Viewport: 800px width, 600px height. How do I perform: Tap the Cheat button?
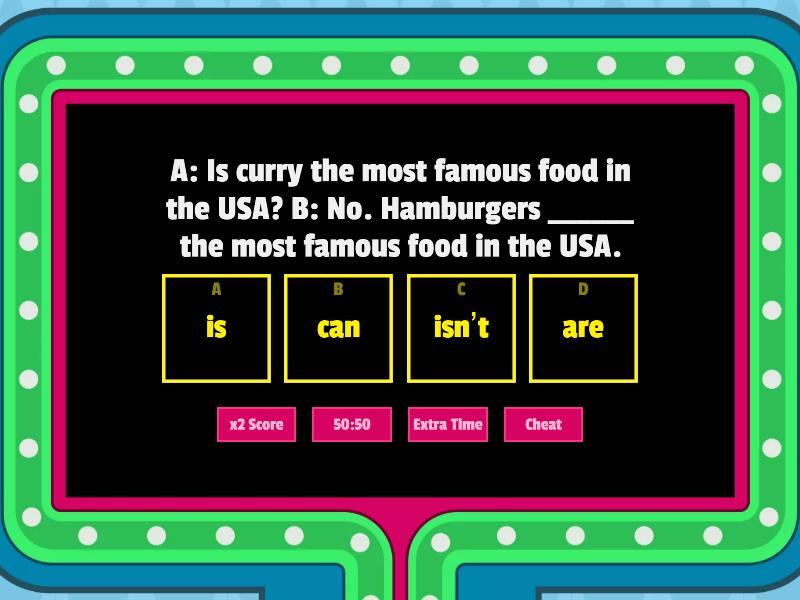click(x=543, y=424)
